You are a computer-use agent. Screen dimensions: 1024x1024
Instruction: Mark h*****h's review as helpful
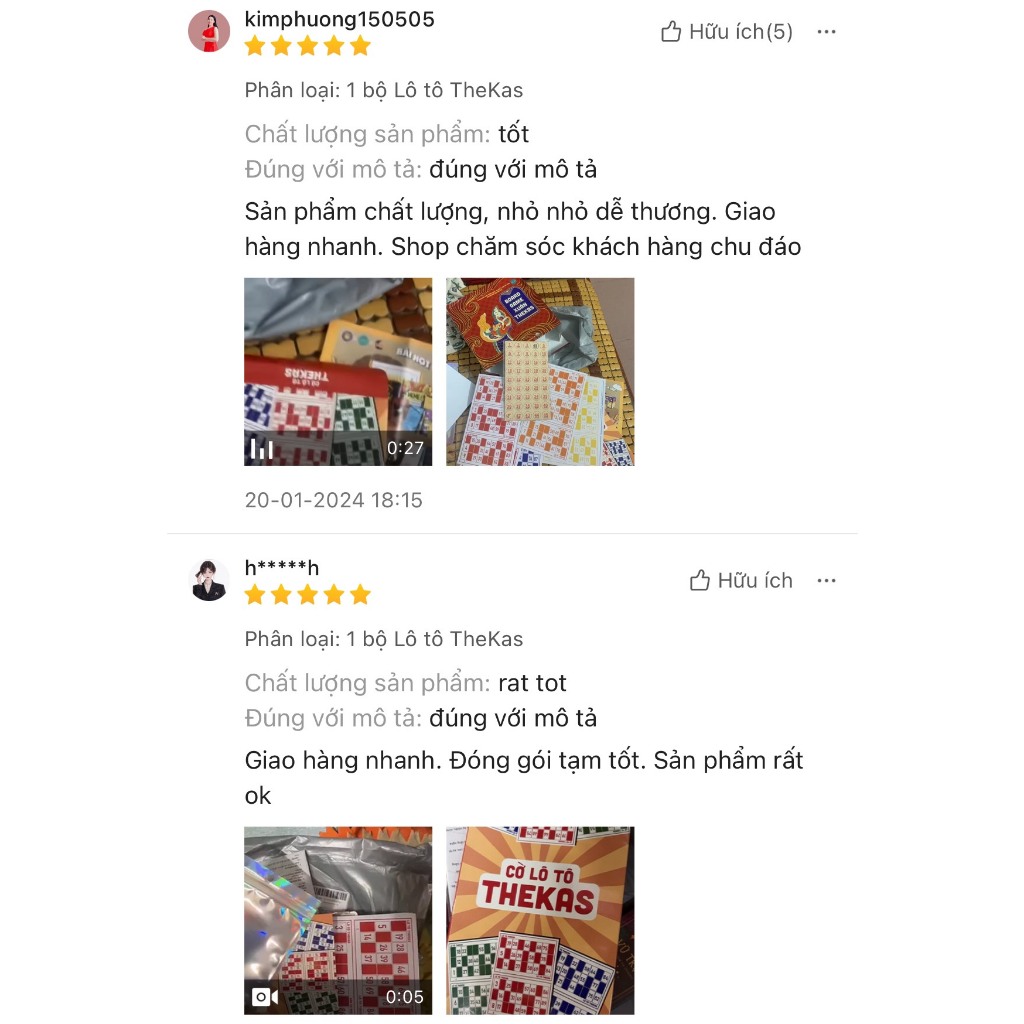(741, 581)
